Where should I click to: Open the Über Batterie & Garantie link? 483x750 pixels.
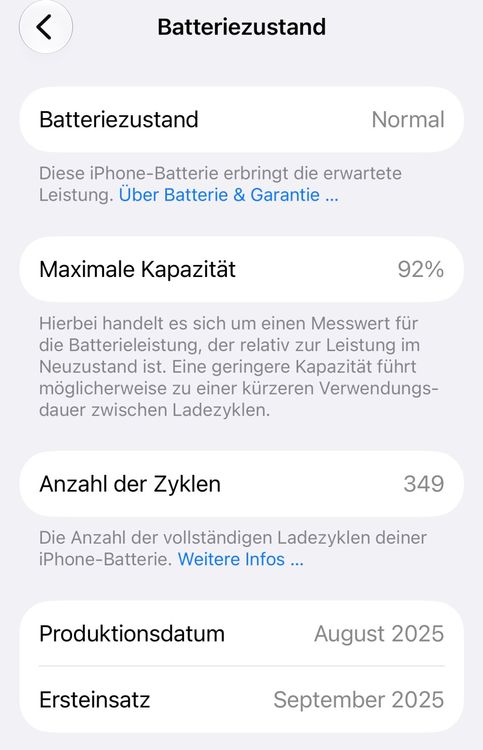(x=229, y=195)
